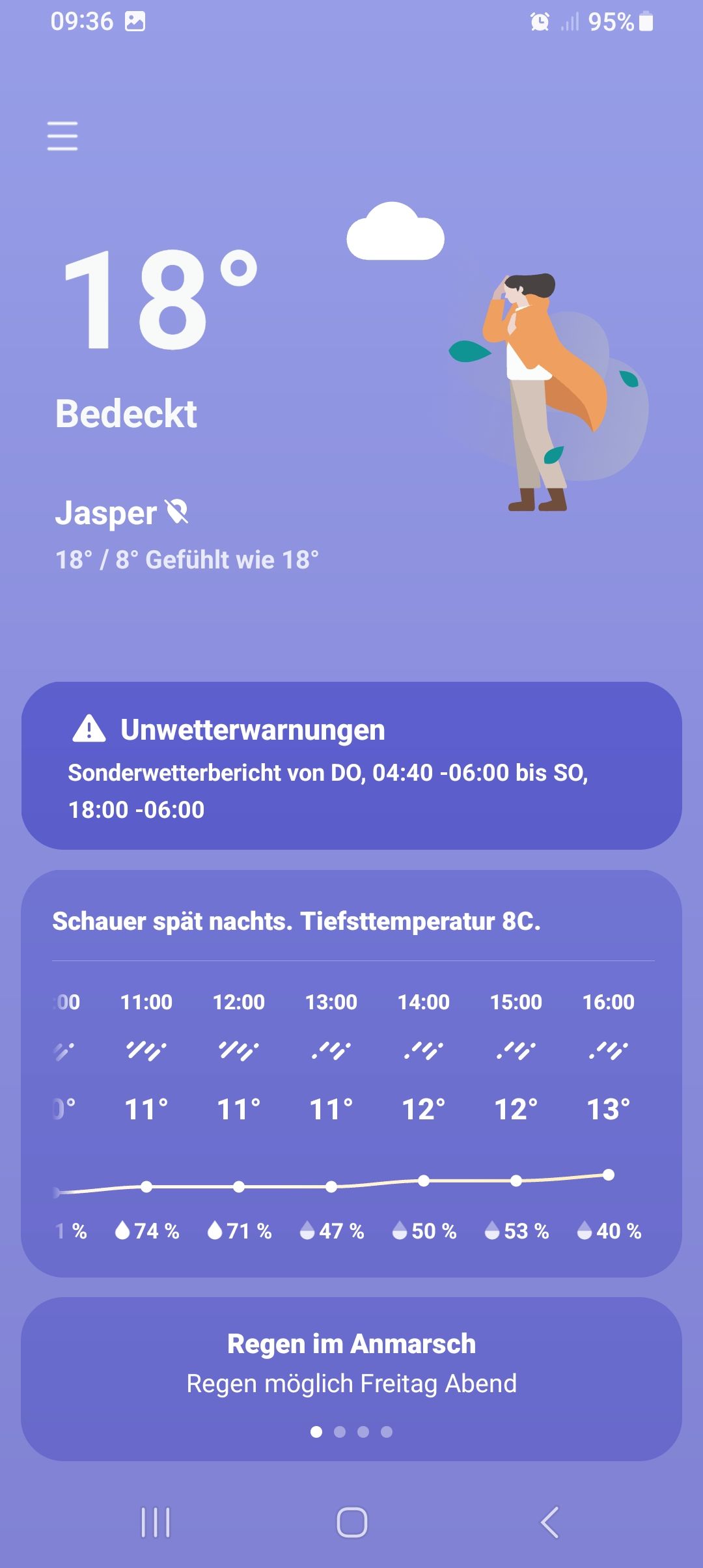Open the hamburger drawer menu
The height and width of the screenshot is (1568, 703).
(62, 136)
